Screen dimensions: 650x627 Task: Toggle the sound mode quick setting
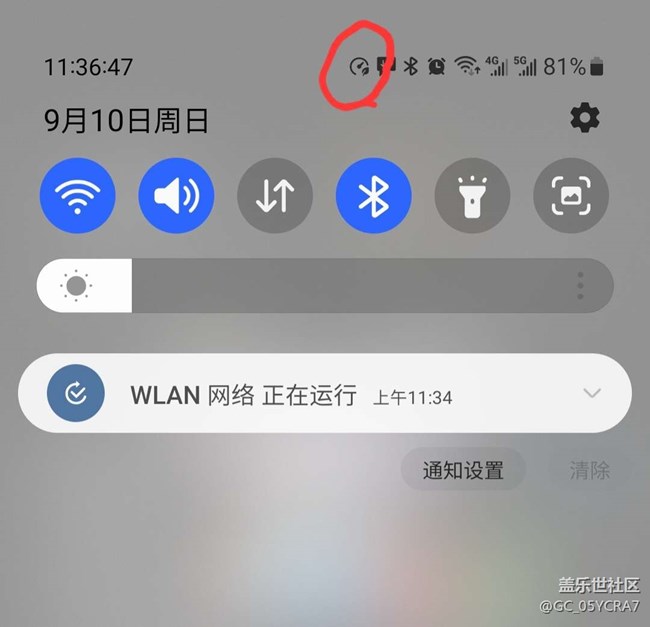pos(176,196)
